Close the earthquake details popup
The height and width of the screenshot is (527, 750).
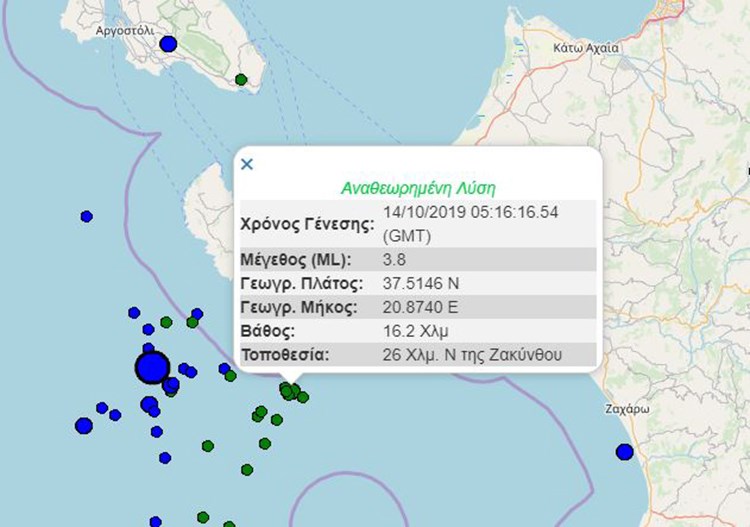[247, 164]
